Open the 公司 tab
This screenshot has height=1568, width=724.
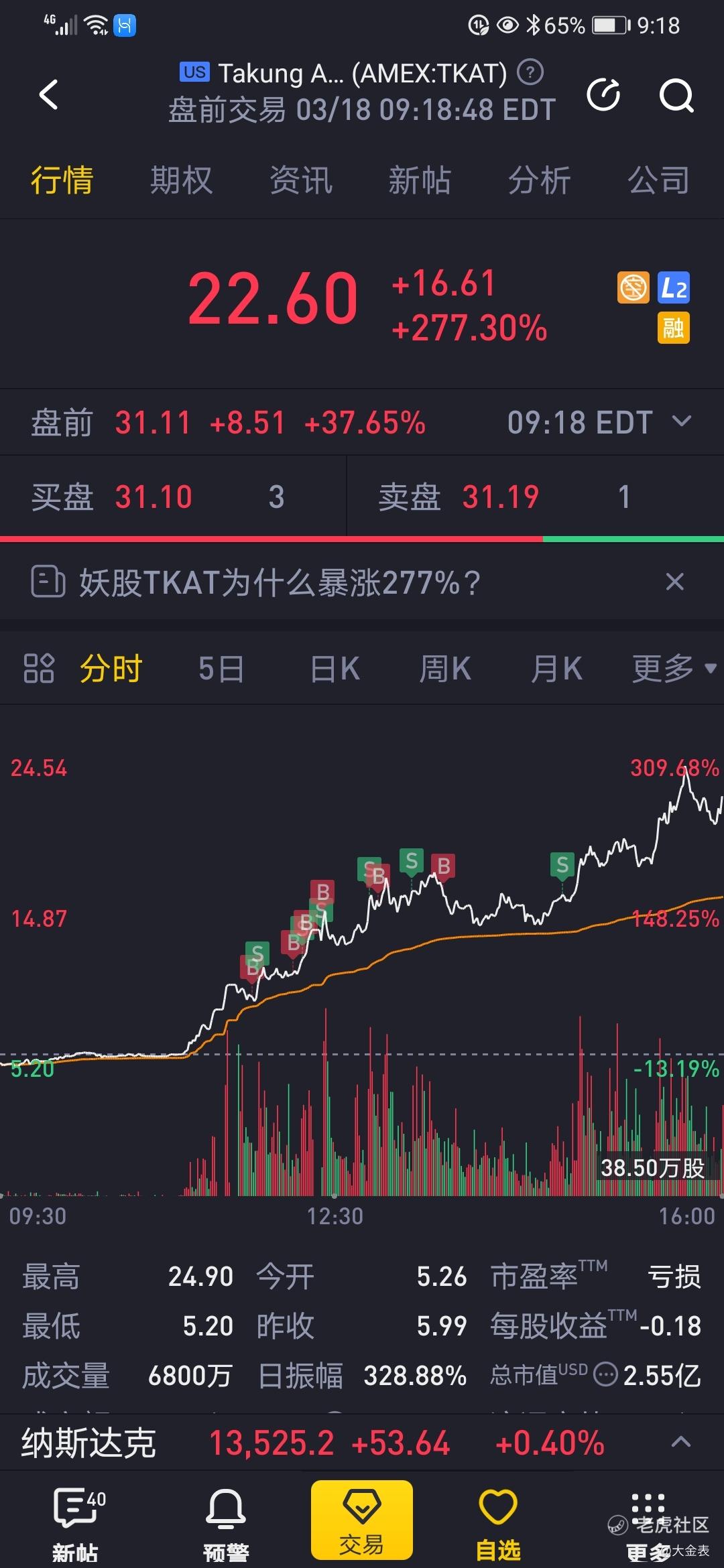coord(658,180)
